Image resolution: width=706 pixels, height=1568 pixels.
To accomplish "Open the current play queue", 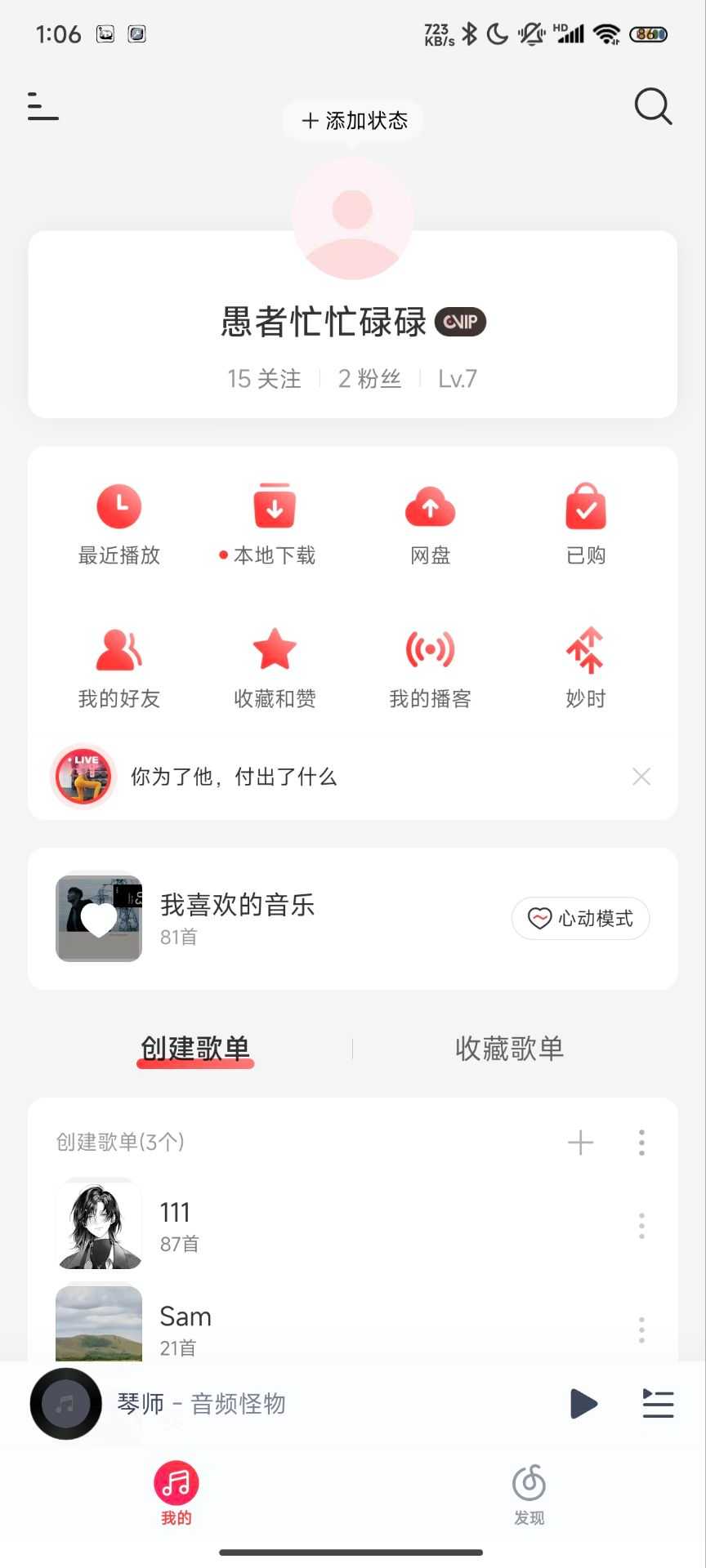I will click(x=658, y=1404).
